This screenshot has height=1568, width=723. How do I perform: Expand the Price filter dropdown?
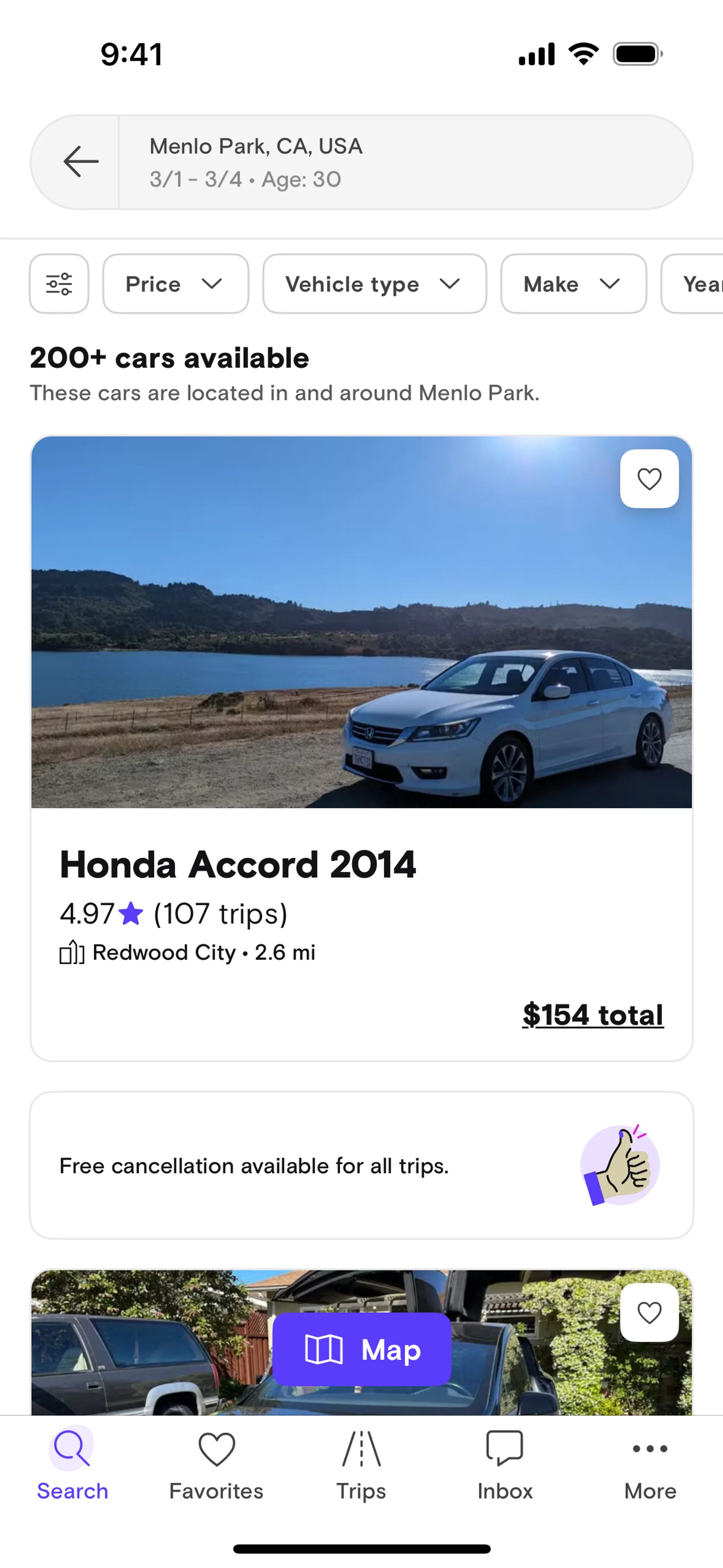pos(175,284)
